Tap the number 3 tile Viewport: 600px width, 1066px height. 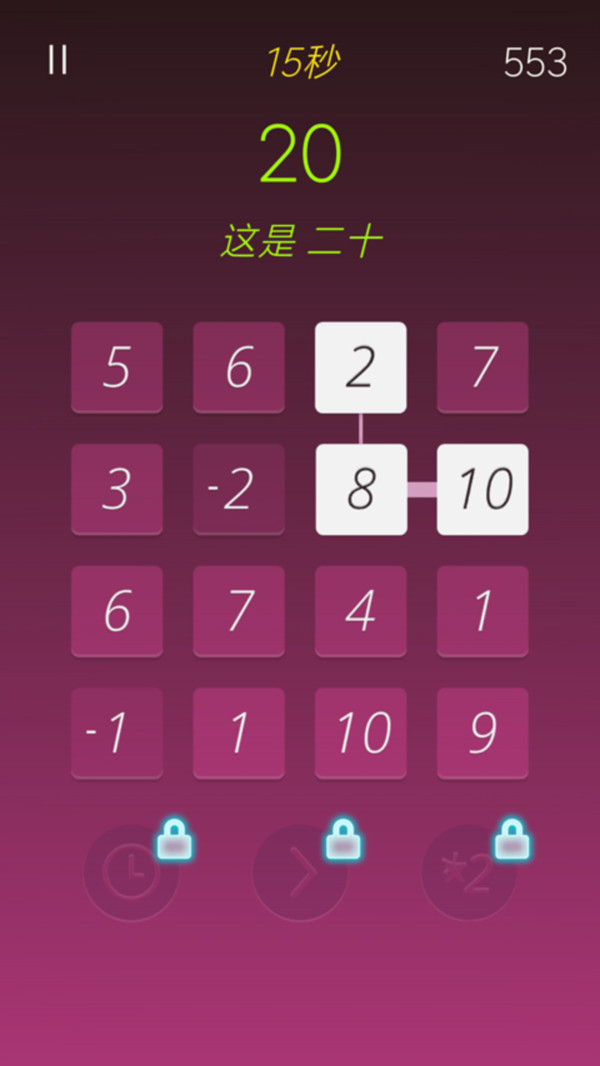pos(117,489)
